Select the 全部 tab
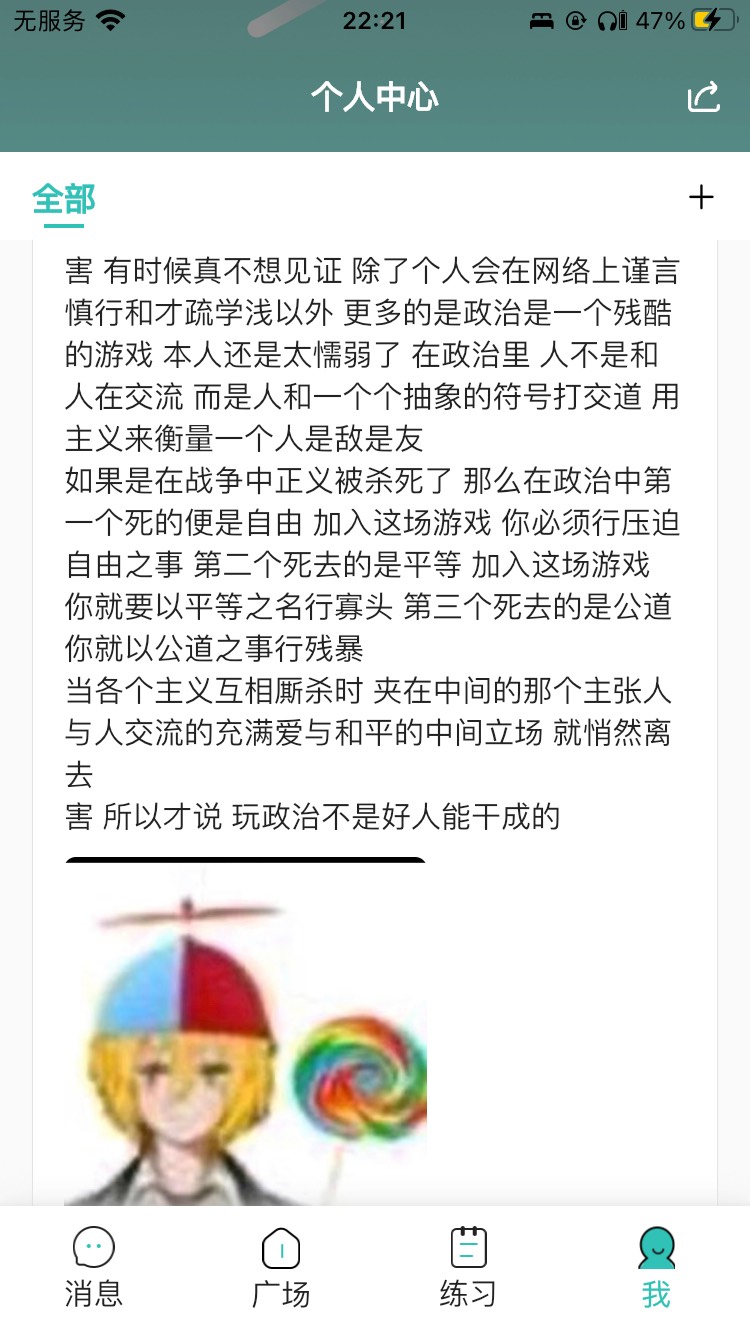The width and height of the screenshot is (750, 1334). (x=64, y=199)
